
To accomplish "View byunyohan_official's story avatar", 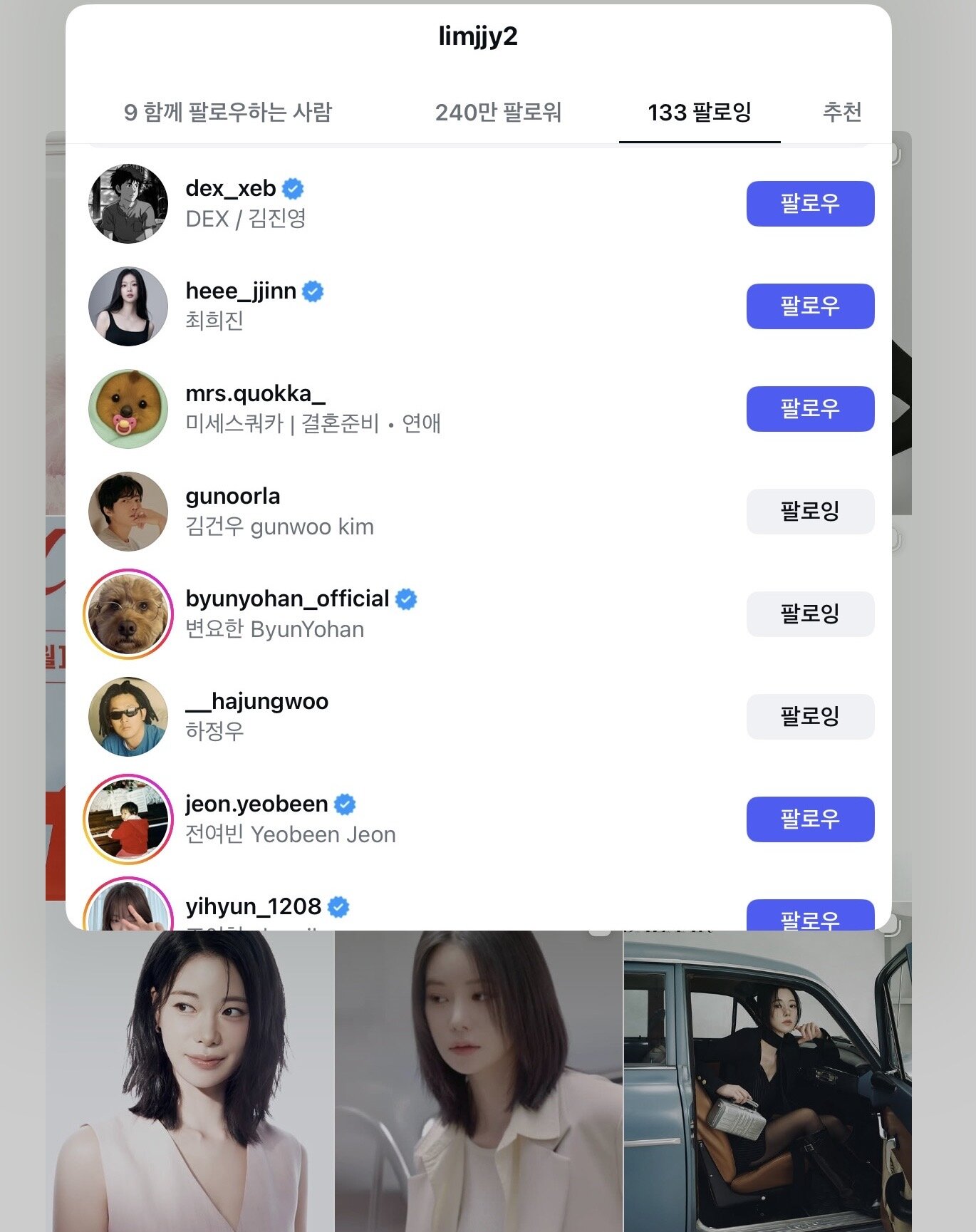I will (128, 614).
